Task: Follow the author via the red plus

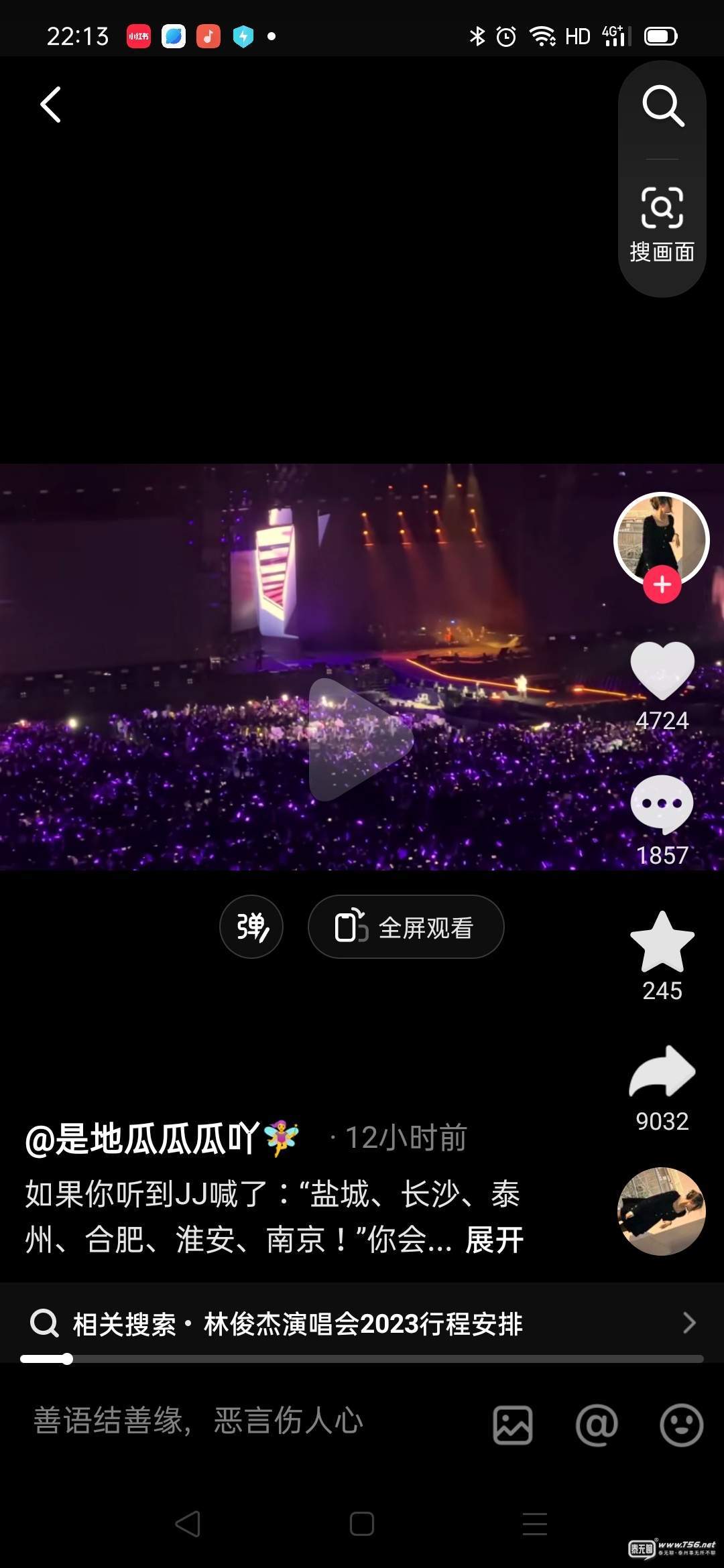Action: pyautogui.click(x=662, y=585)
